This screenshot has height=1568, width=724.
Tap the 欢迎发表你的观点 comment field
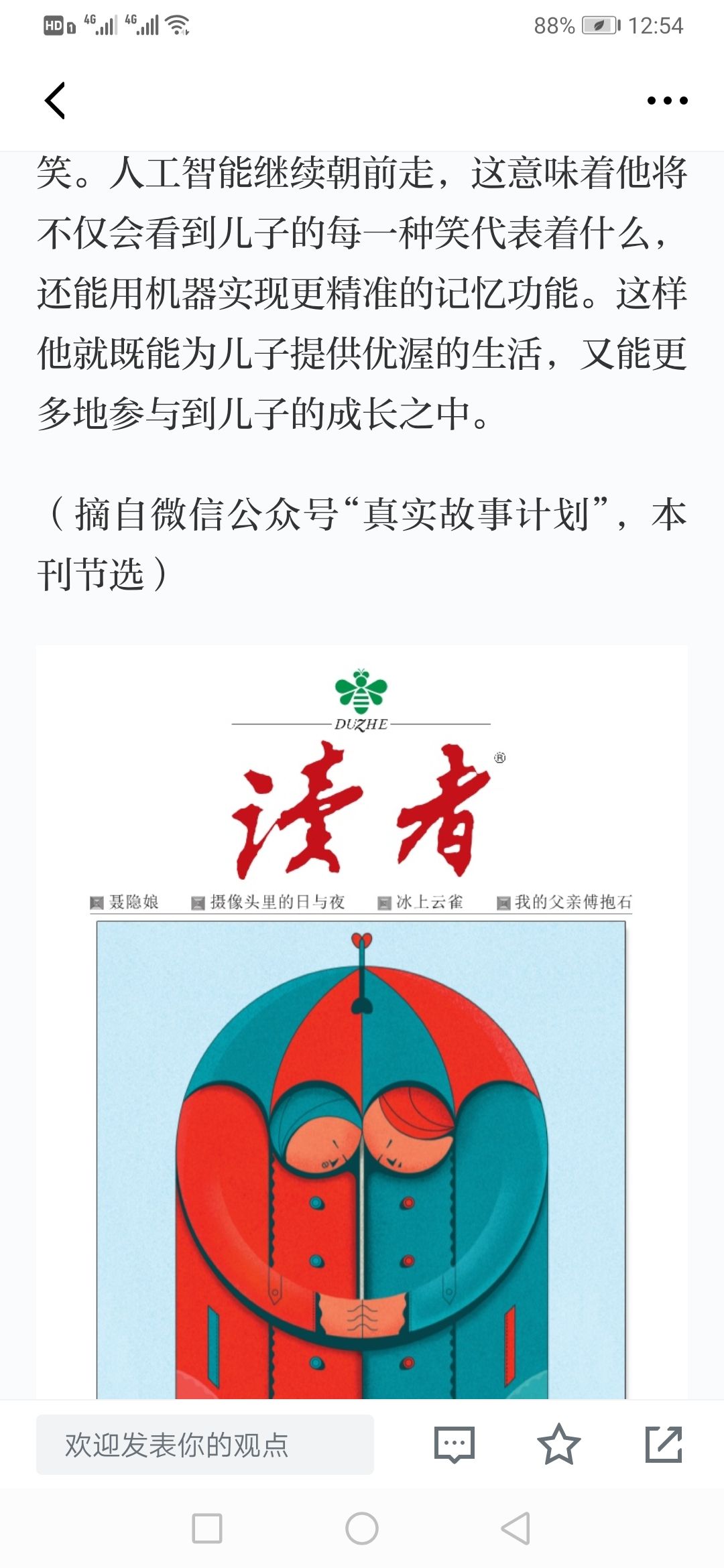point(205,1445)
